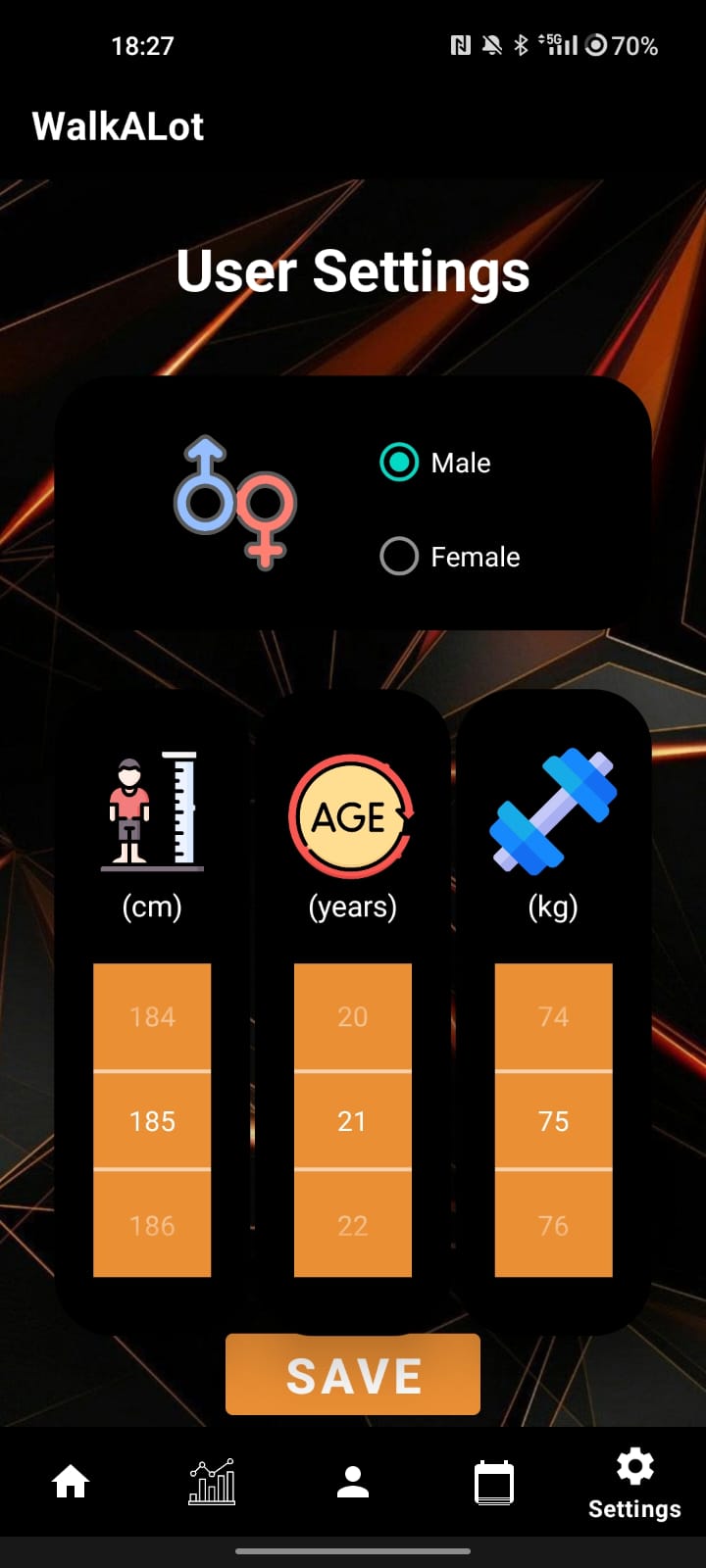Save the user settings
The width and height of the screenshot is (706, 1568).
tap(353, 1374)
